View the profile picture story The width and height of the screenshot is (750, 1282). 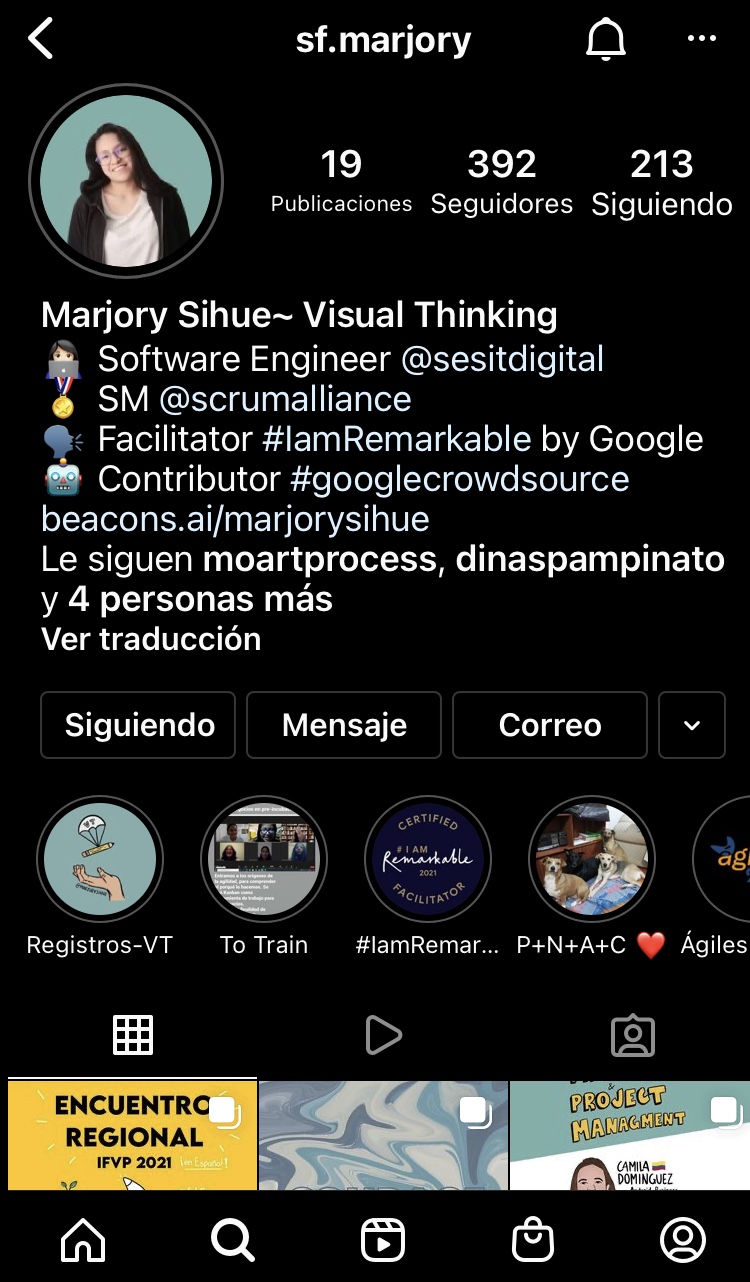[126, 180]
